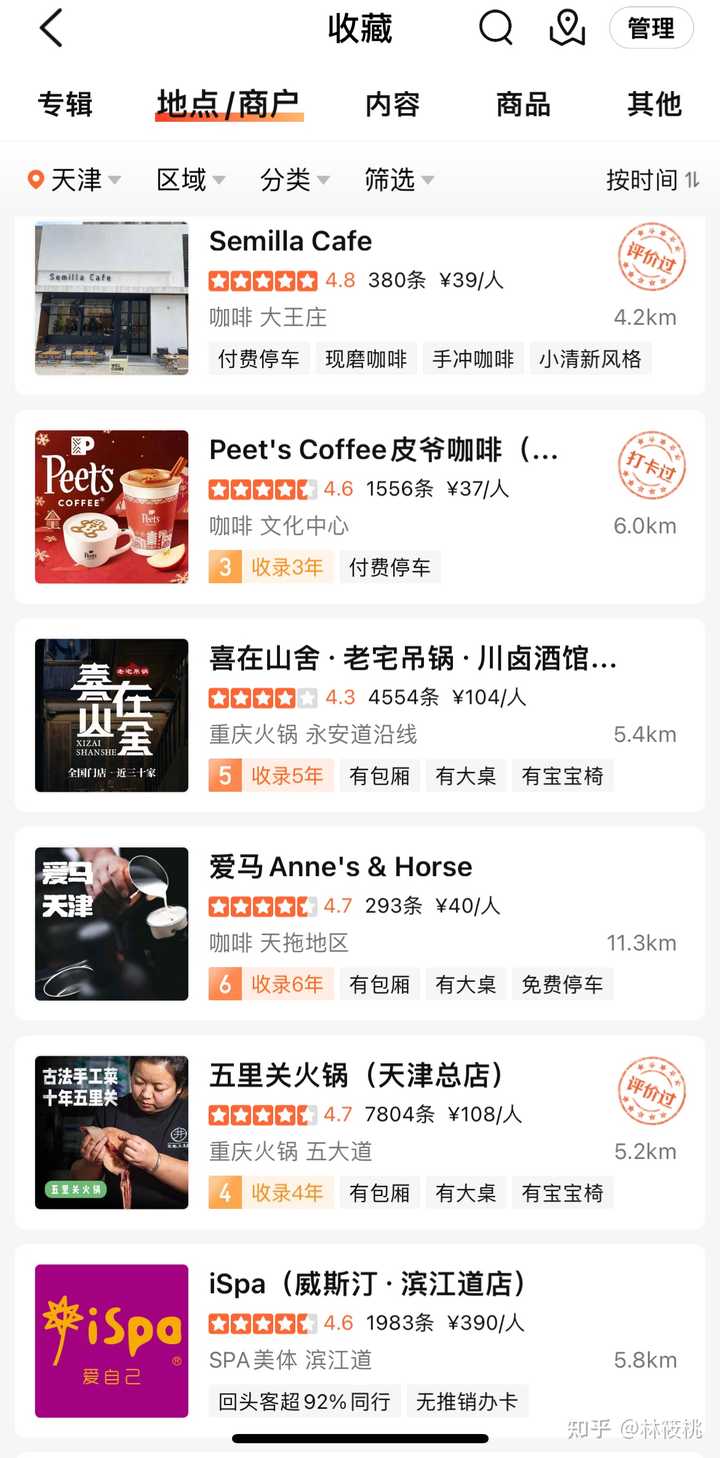This screenshot has height=1458, width=720.
Task: Switch to the 内容 tab
Action: 392,104
